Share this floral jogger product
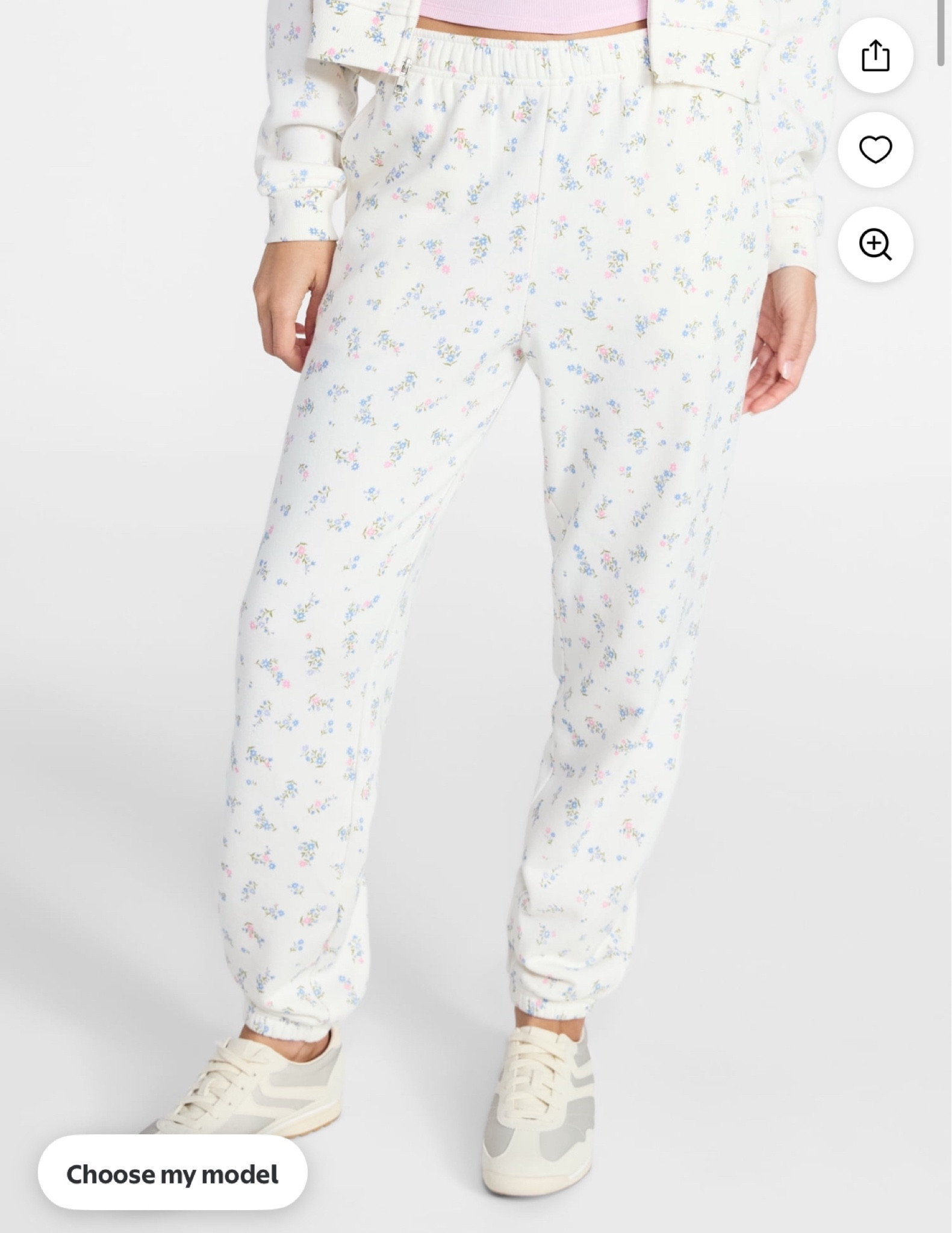The height and width of the screenshot is (1233, 952). (x=875, y=56)
